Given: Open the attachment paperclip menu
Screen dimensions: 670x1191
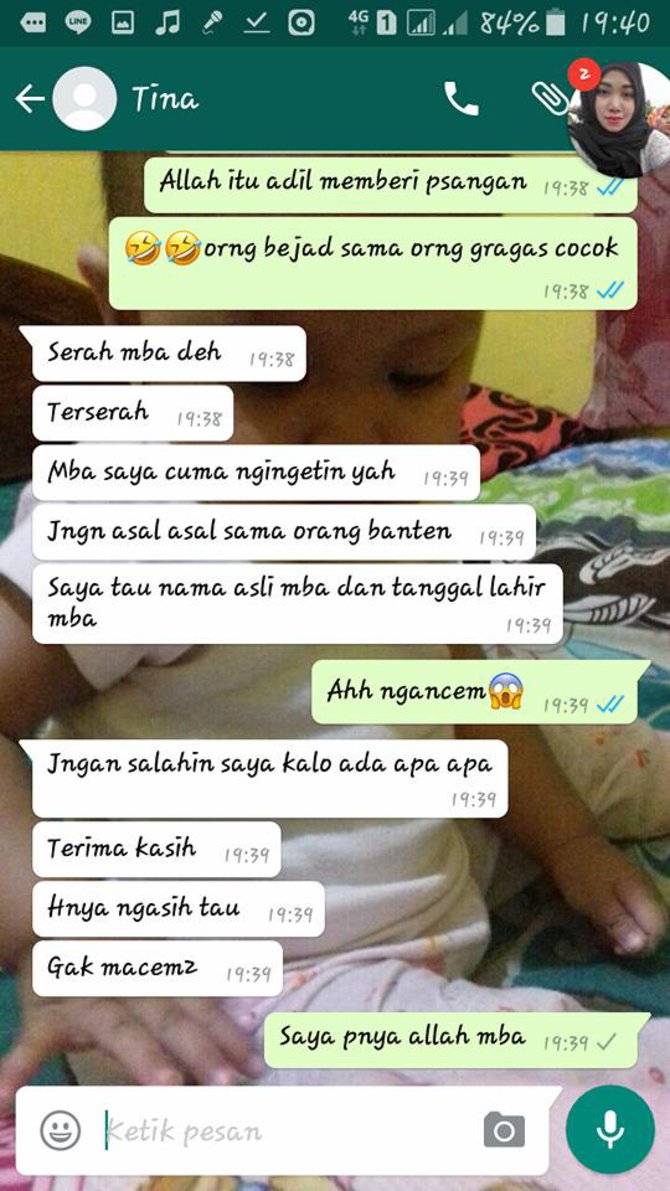Looking at the screenshot, I should (546, 97).
